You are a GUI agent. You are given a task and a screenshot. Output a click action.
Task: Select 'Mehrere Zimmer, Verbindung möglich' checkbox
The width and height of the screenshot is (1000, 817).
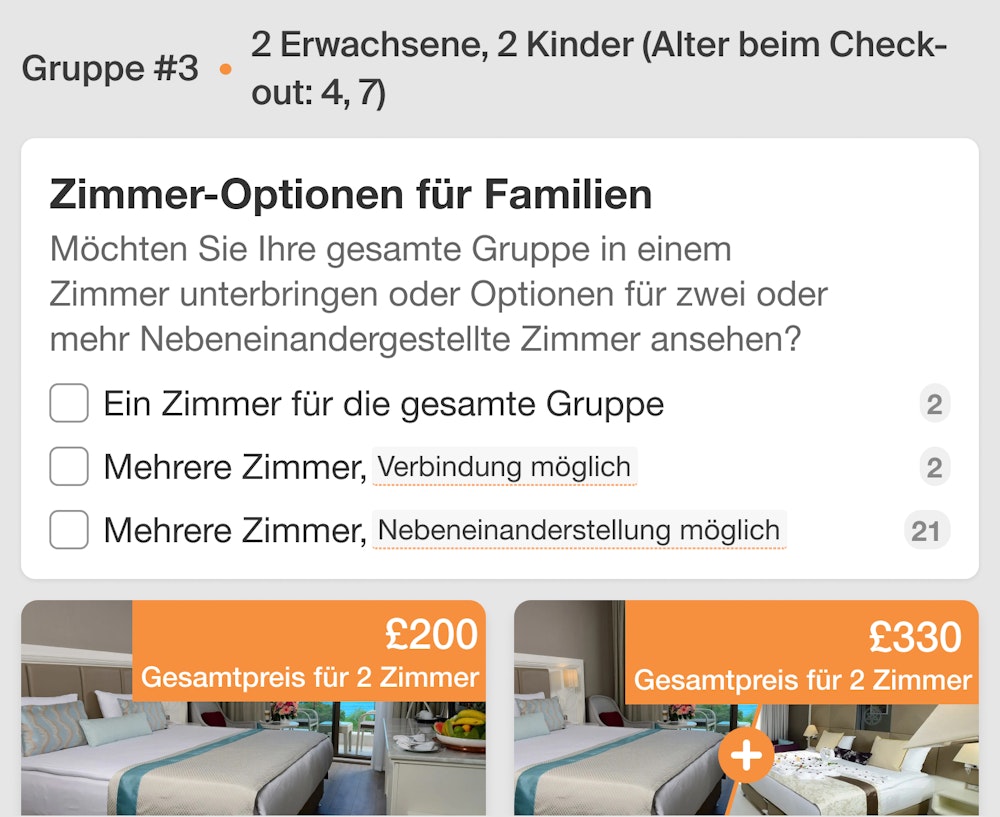pos(69,467)
